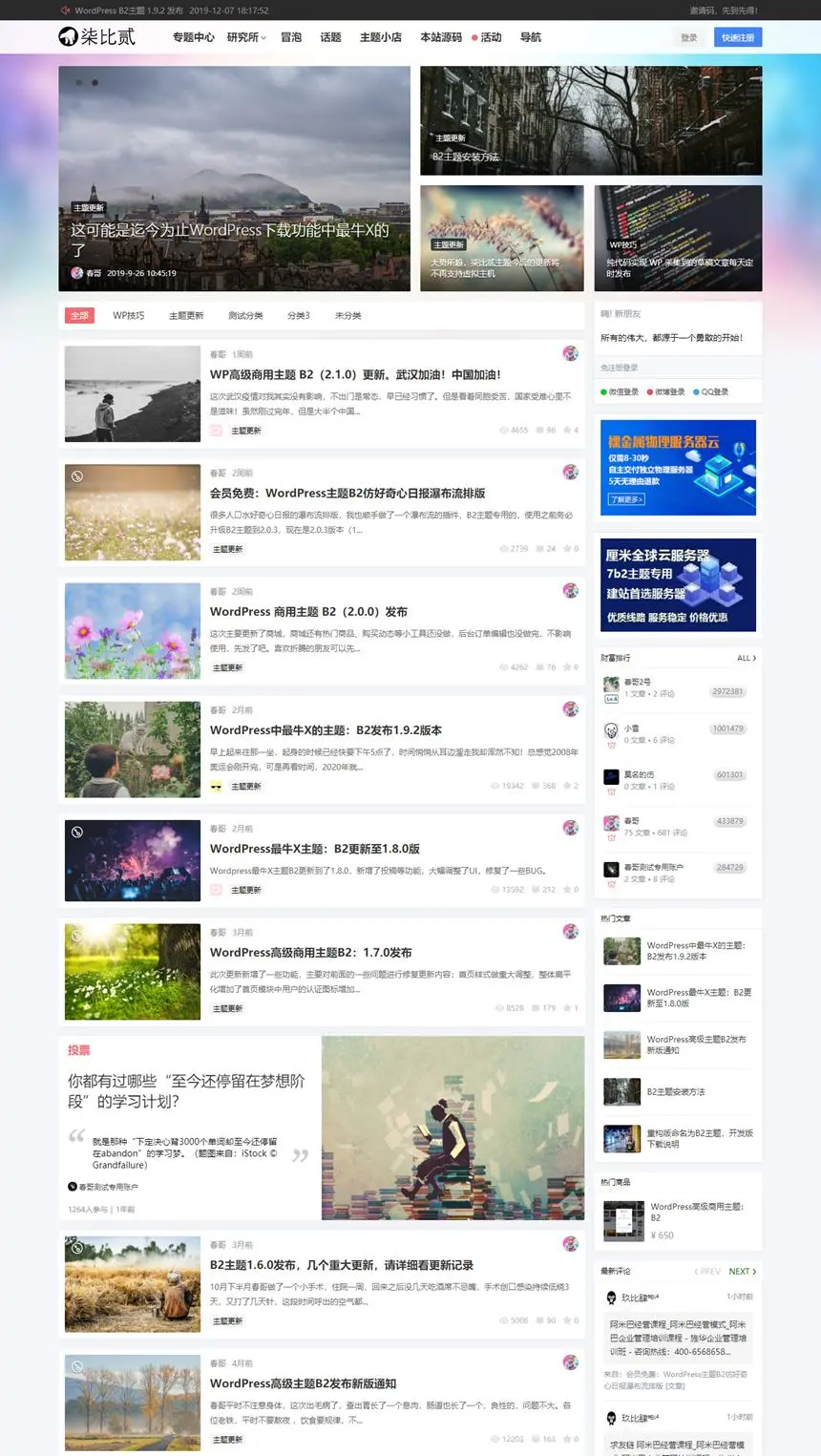Screen dimensions: 821x1456
Task: Load NEXT page of latest comments
Action: coord(742,1272)
